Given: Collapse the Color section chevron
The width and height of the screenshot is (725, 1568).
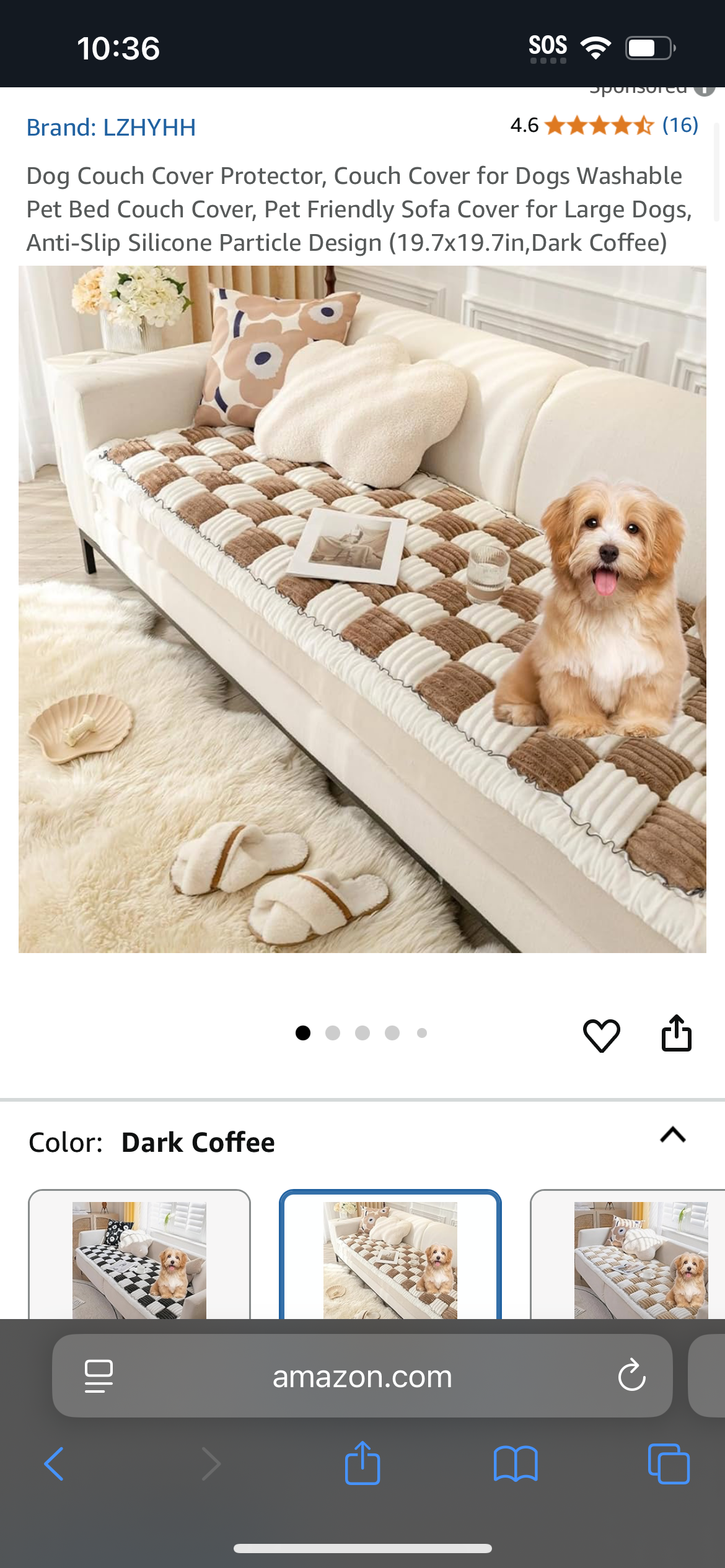Looking at the screenshot, I should [x=672, y=1135].
